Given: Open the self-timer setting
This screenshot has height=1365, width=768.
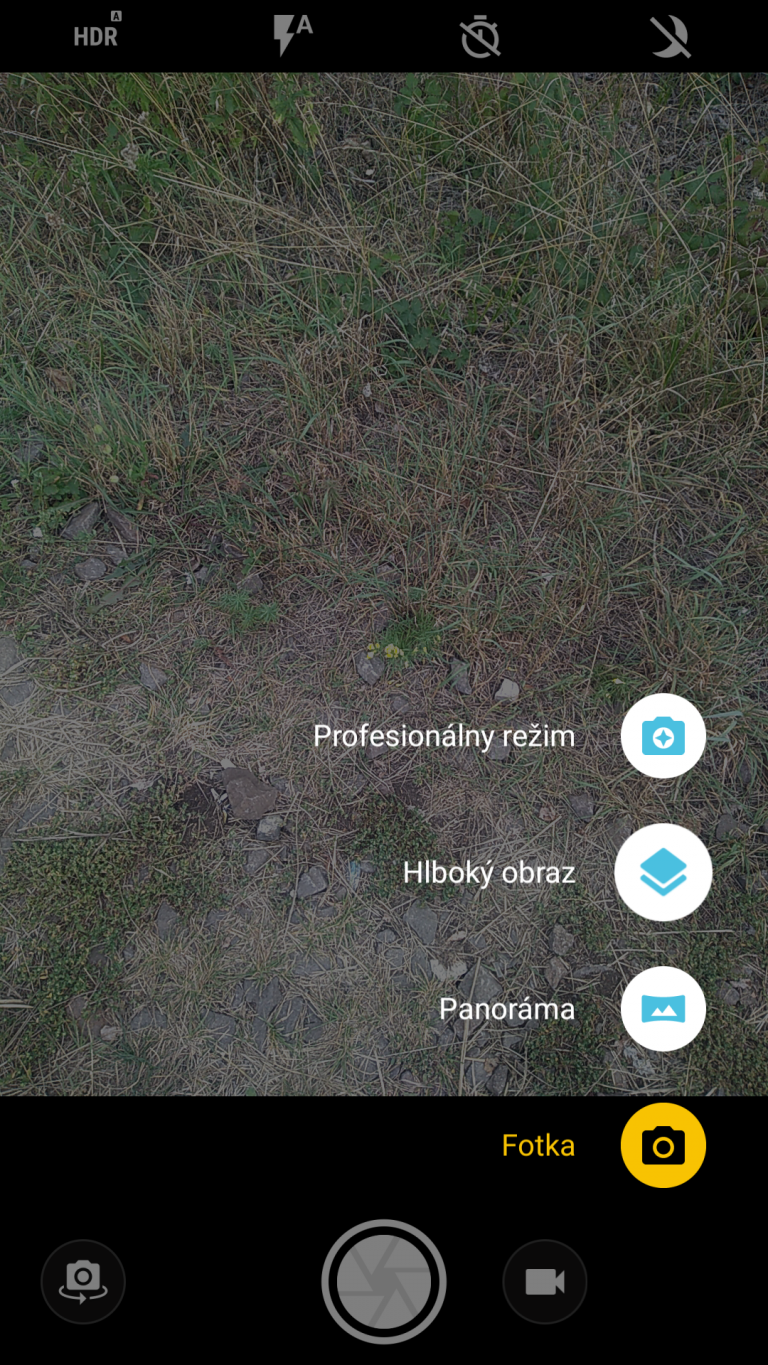Looking at the screenshot, I should [x=480, y=37].
